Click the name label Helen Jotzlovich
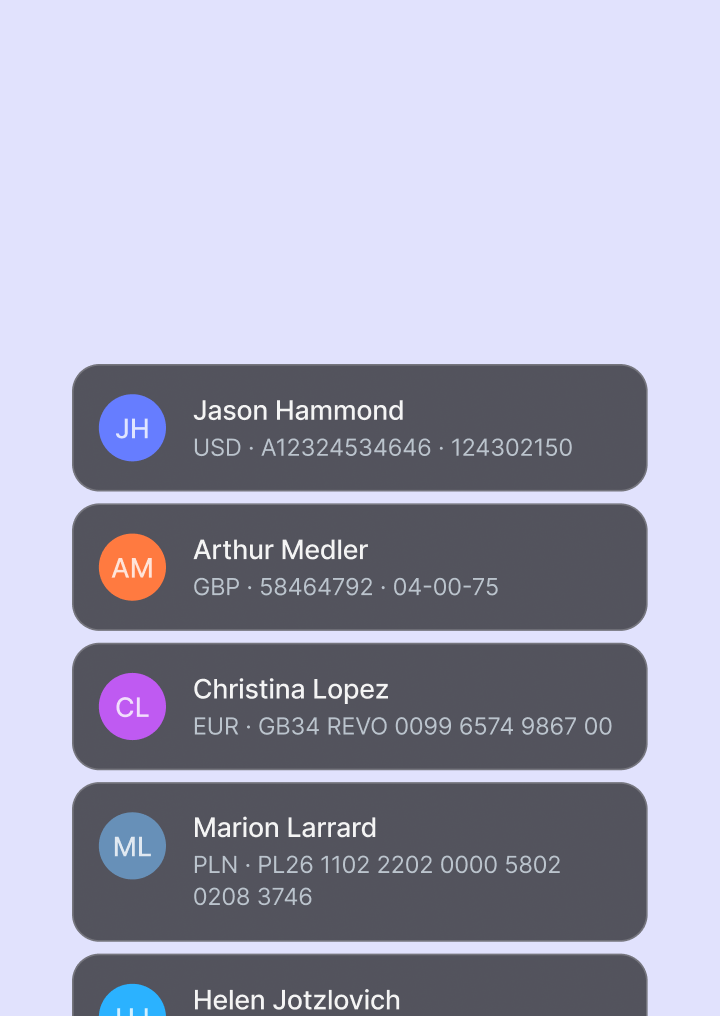Screen dimensions: 720x1016 pyautogui.click(x=296, y=1000)
